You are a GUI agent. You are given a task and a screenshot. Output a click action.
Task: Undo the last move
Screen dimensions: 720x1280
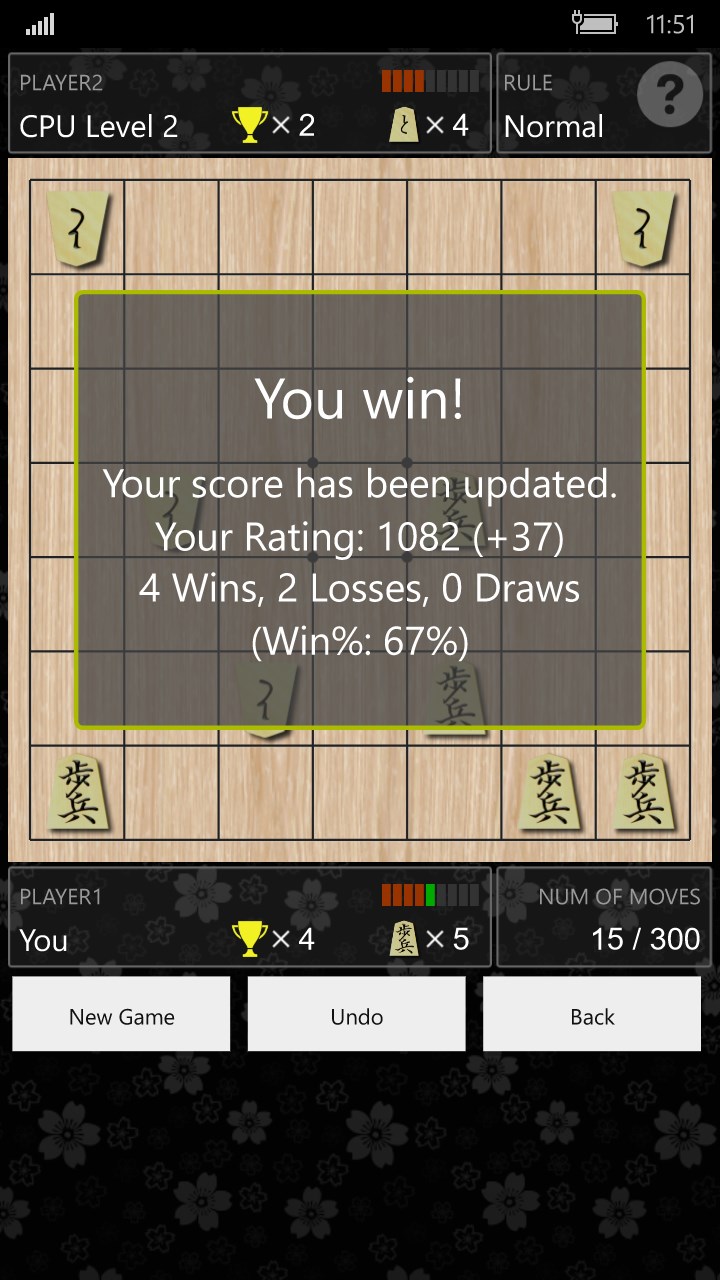356,1015
